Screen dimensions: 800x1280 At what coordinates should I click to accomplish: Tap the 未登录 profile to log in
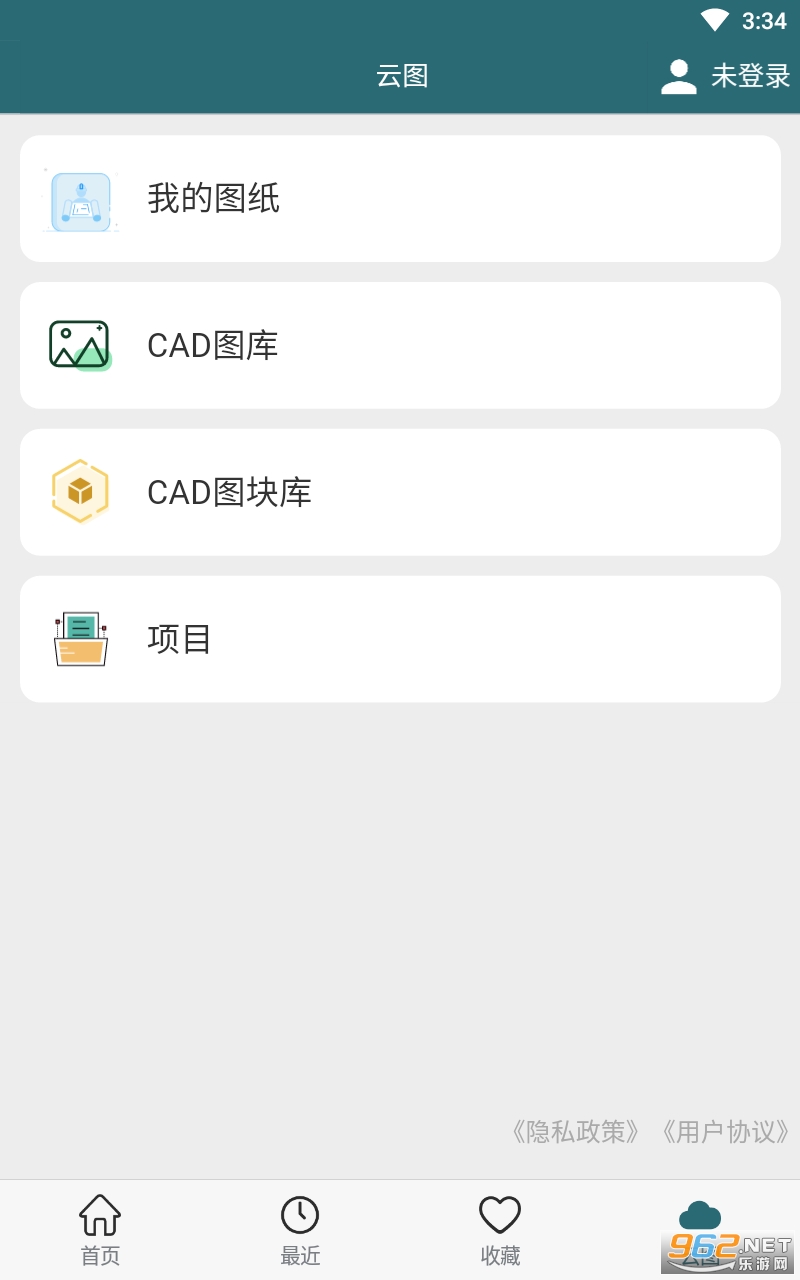(x=726, y=76)
